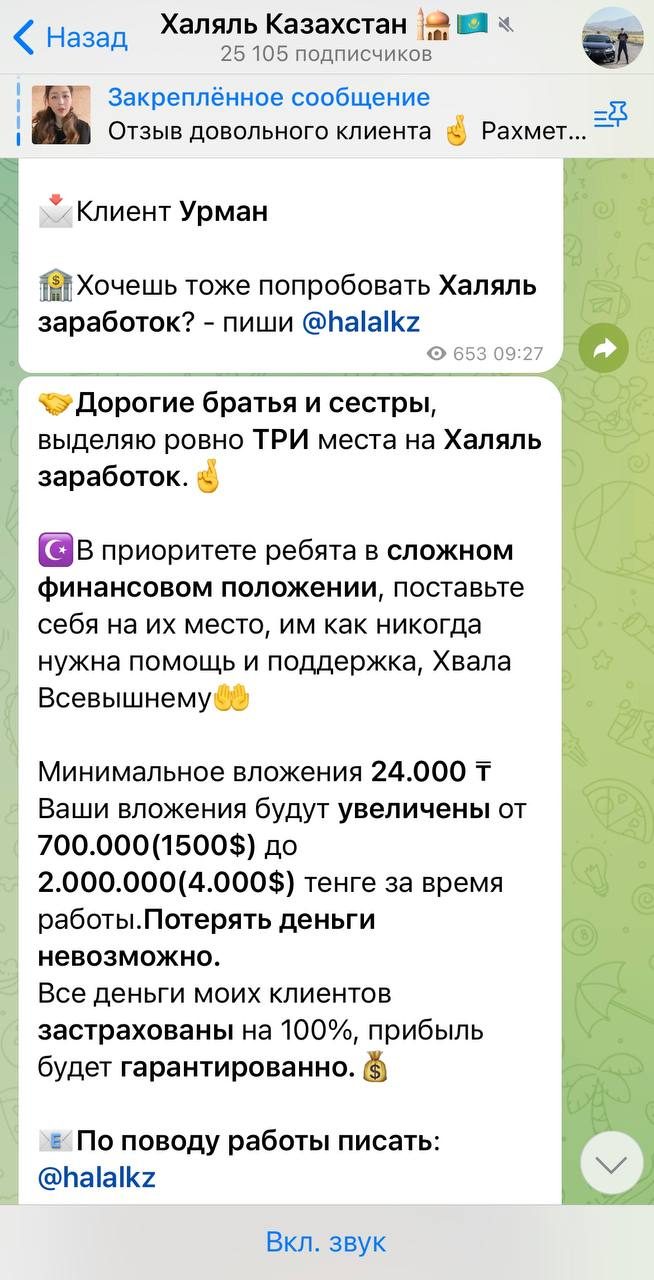Forward the Клиент Урман post
The width and height of the screenshot is (654, 1280).
(x=603, y=348)
